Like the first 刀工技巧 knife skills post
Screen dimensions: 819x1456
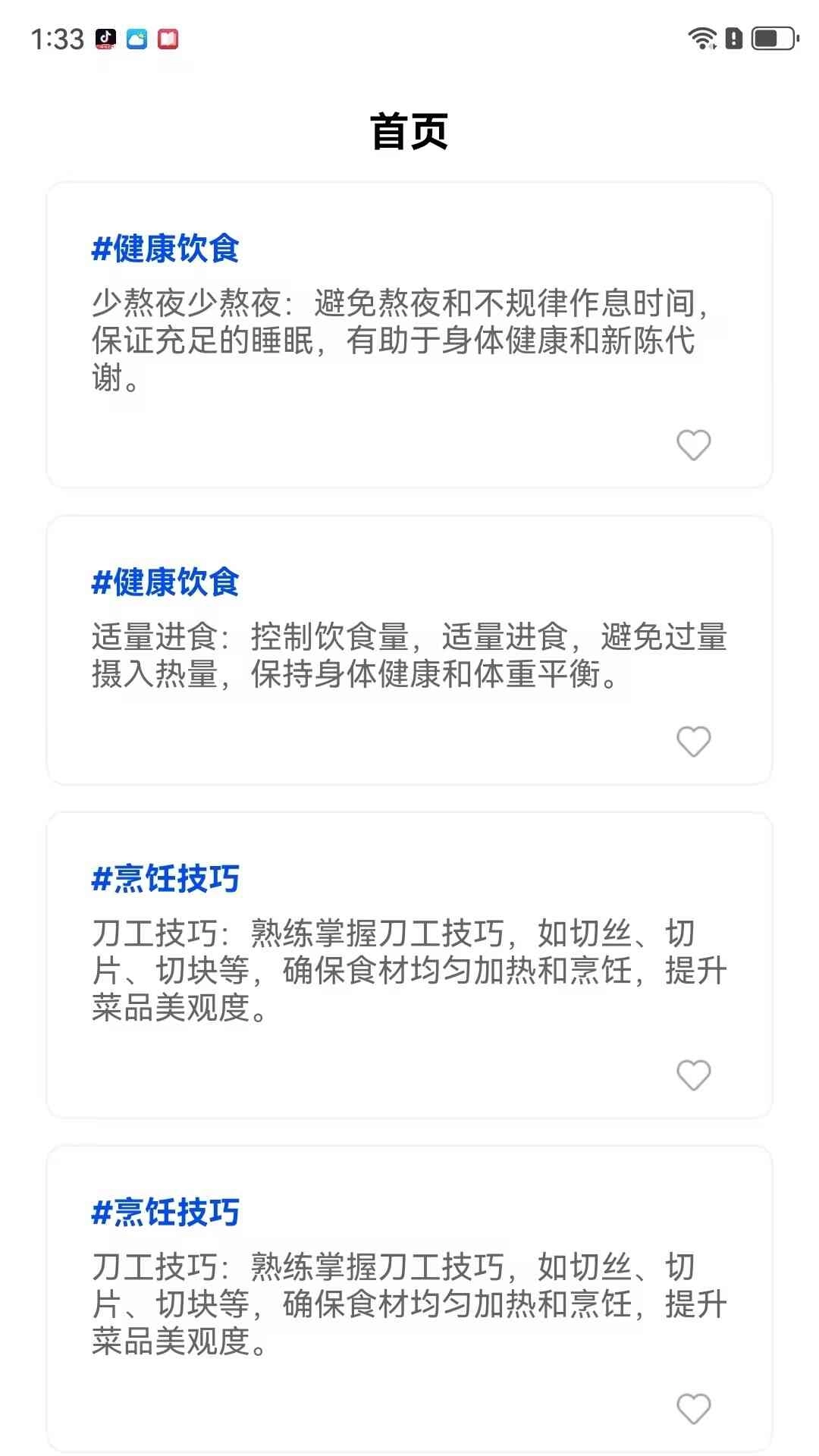point(694,1075)
